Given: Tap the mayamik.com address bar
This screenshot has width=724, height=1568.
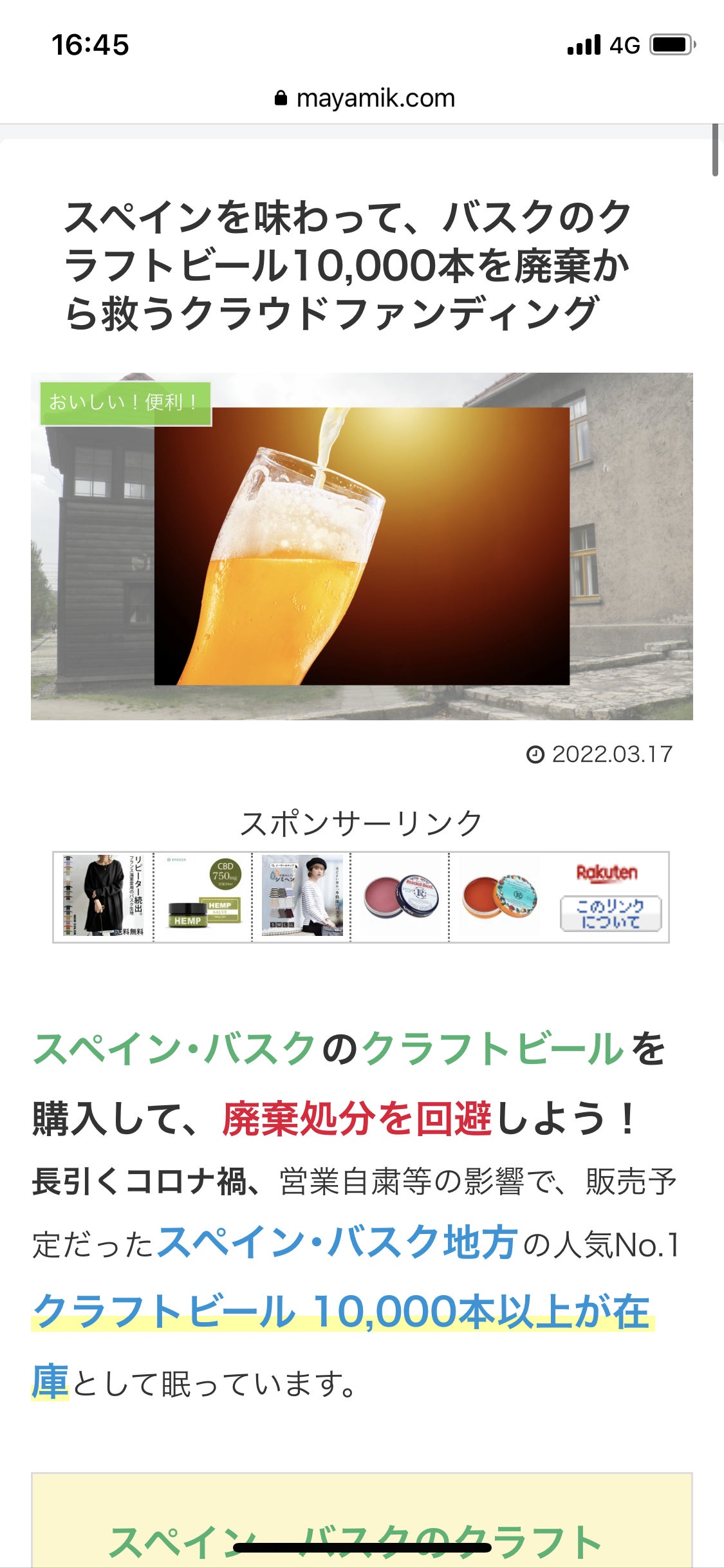Looking at the screenshot, I should click(364, 98).
